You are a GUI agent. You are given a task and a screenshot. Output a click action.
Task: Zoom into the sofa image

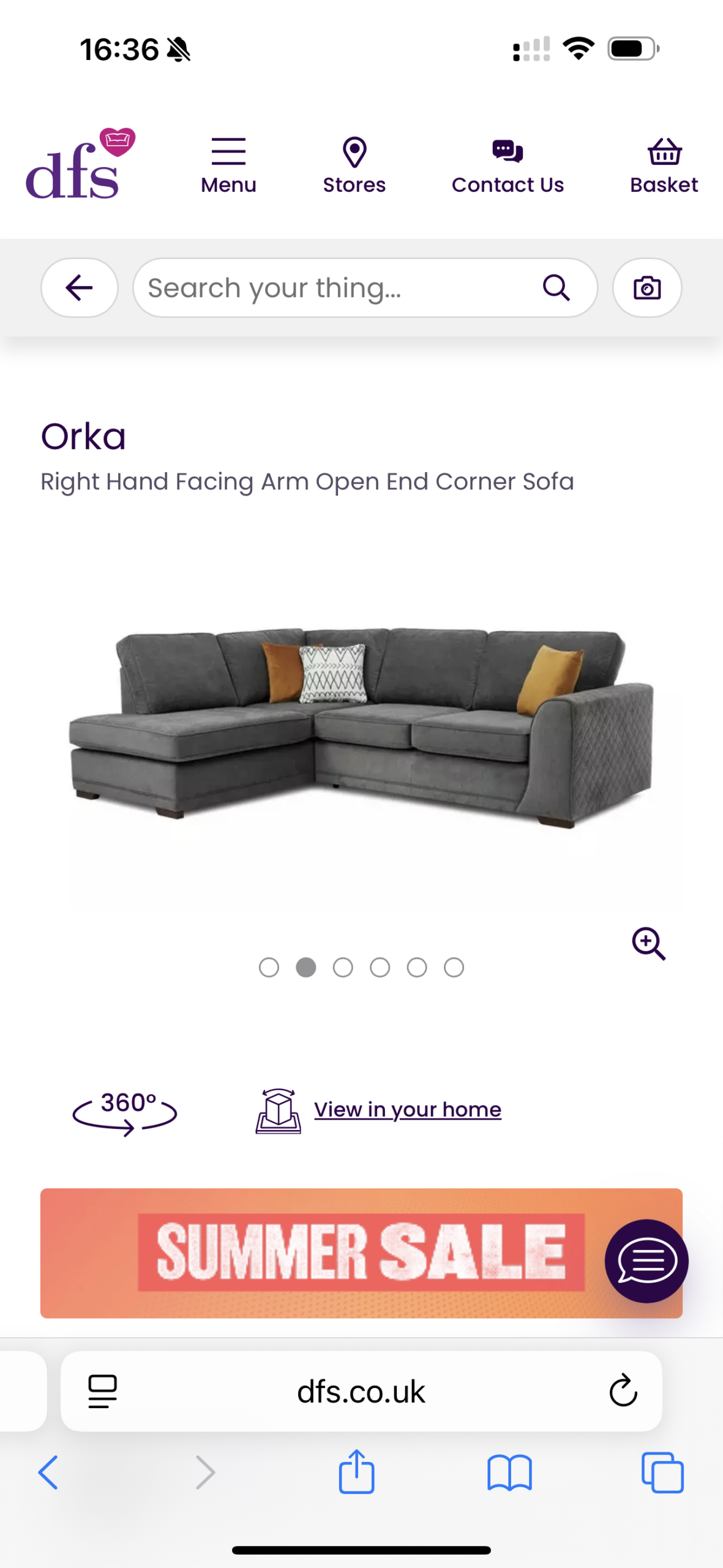pos(649,944)
